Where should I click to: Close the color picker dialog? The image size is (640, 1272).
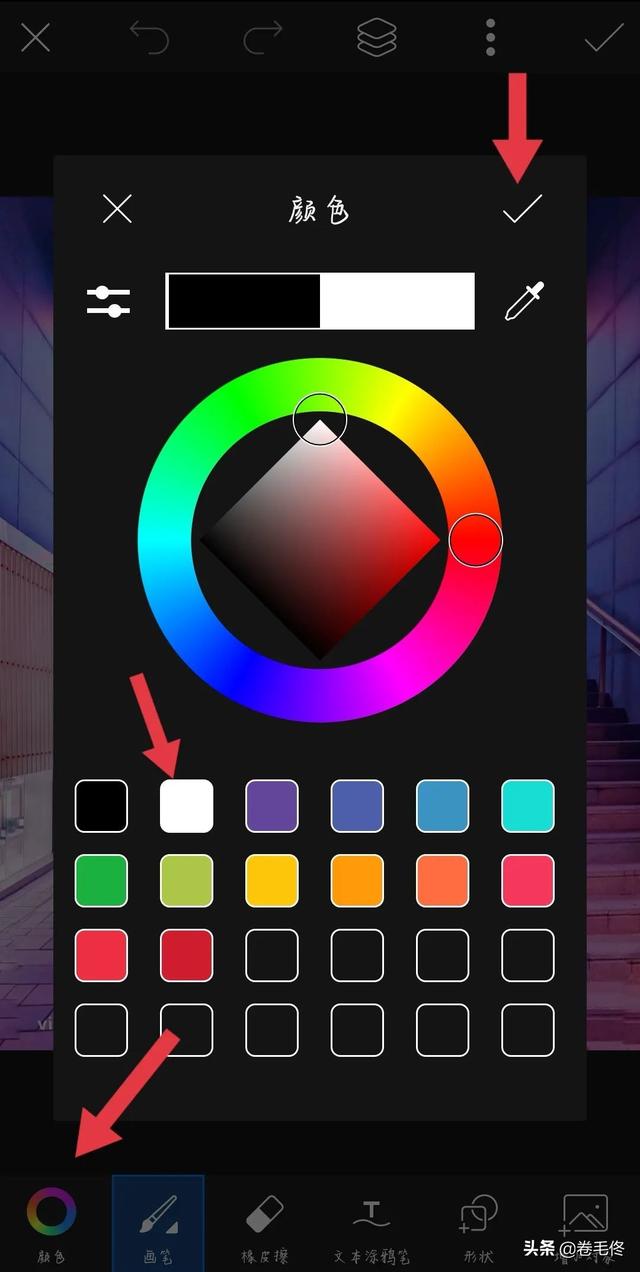click(x=117, y=209)
